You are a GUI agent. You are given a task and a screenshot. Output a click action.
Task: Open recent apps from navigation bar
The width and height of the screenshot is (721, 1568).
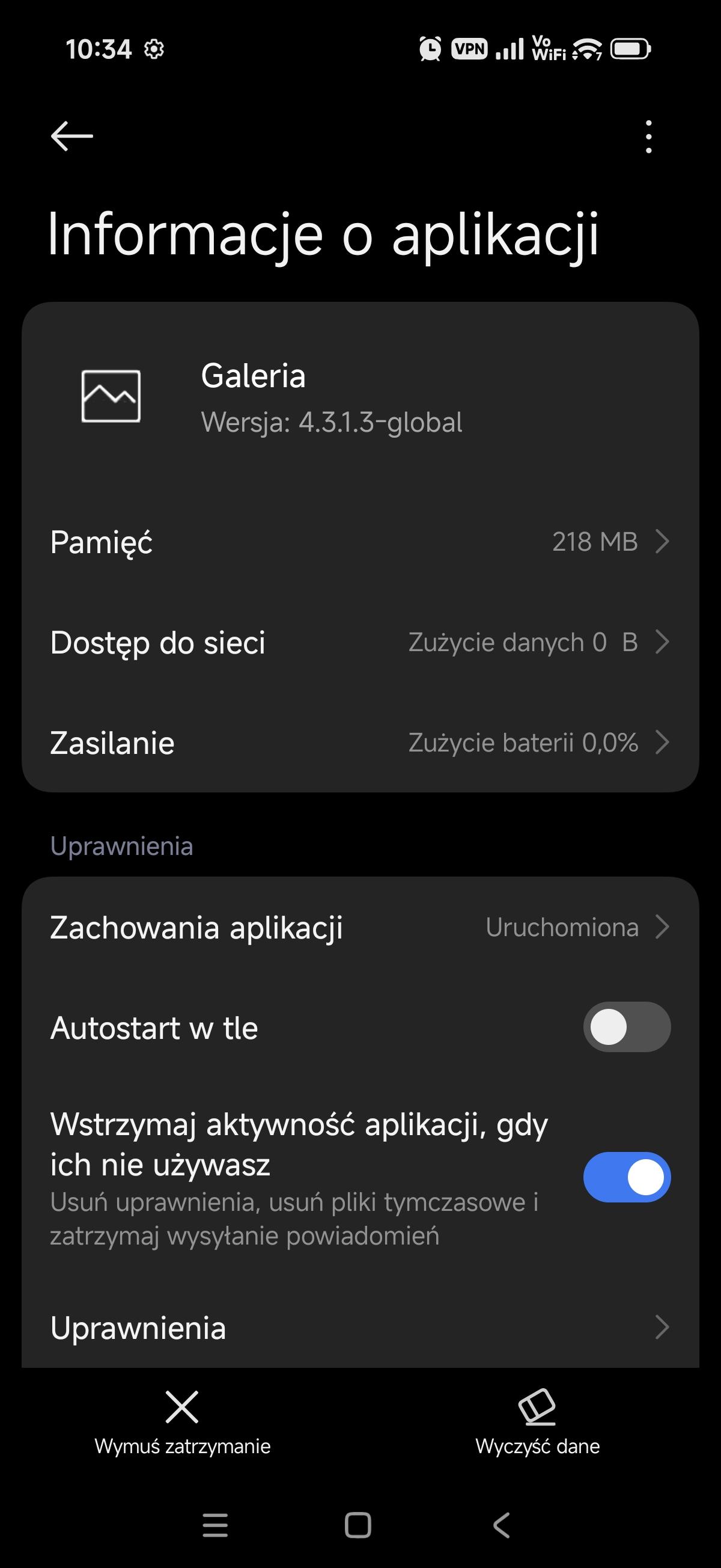click(214, 1525)
